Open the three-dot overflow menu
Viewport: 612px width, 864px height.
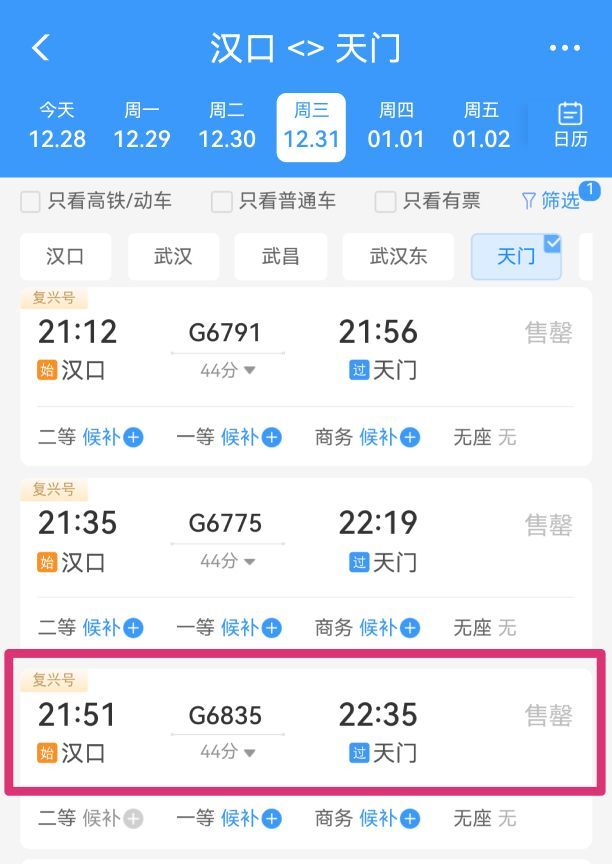click(x=564, y=48)
